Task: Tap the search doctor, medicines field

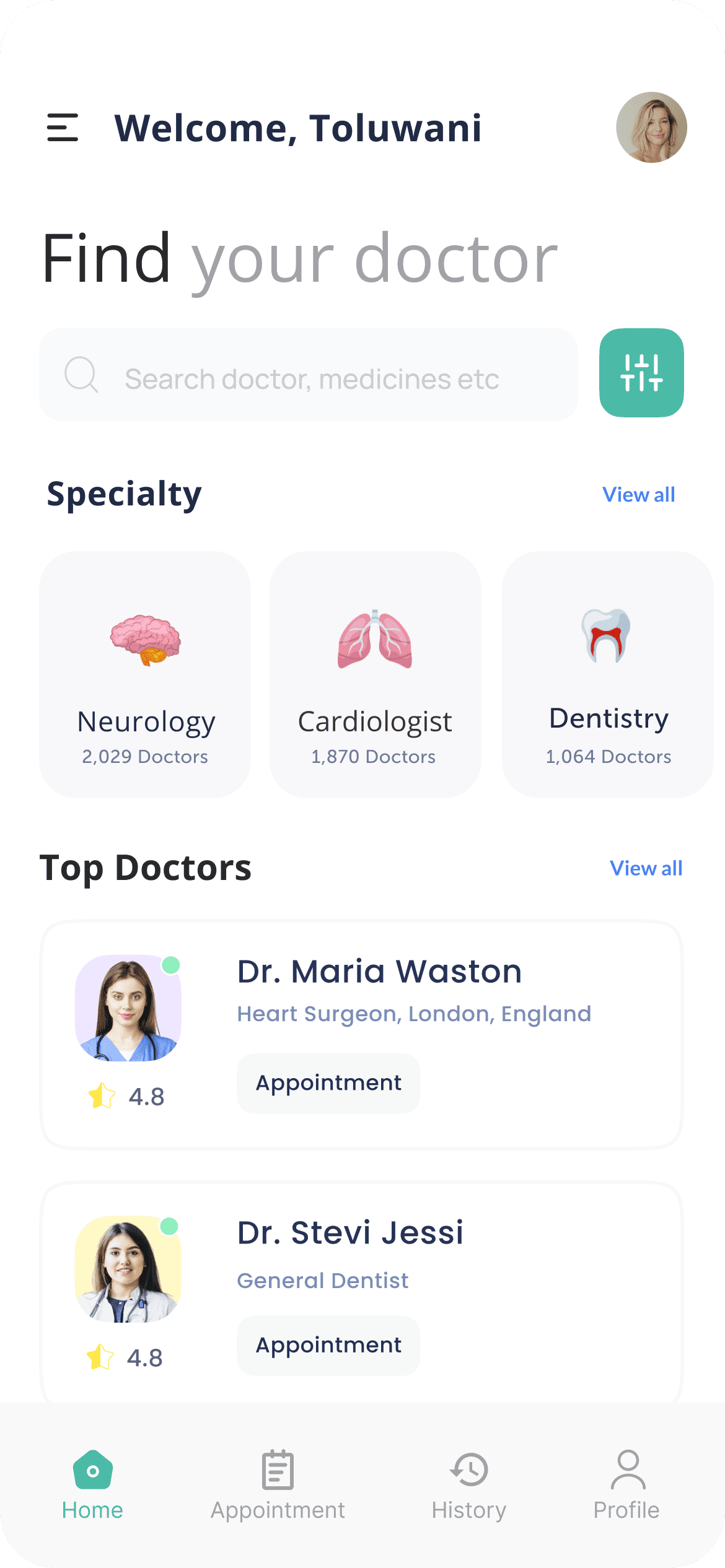Action: click(309, 375)
